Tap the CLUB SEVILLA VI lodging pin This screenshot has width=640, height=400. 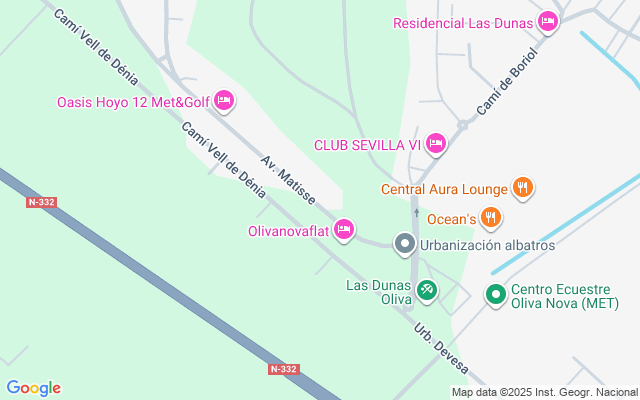[435, 145]
